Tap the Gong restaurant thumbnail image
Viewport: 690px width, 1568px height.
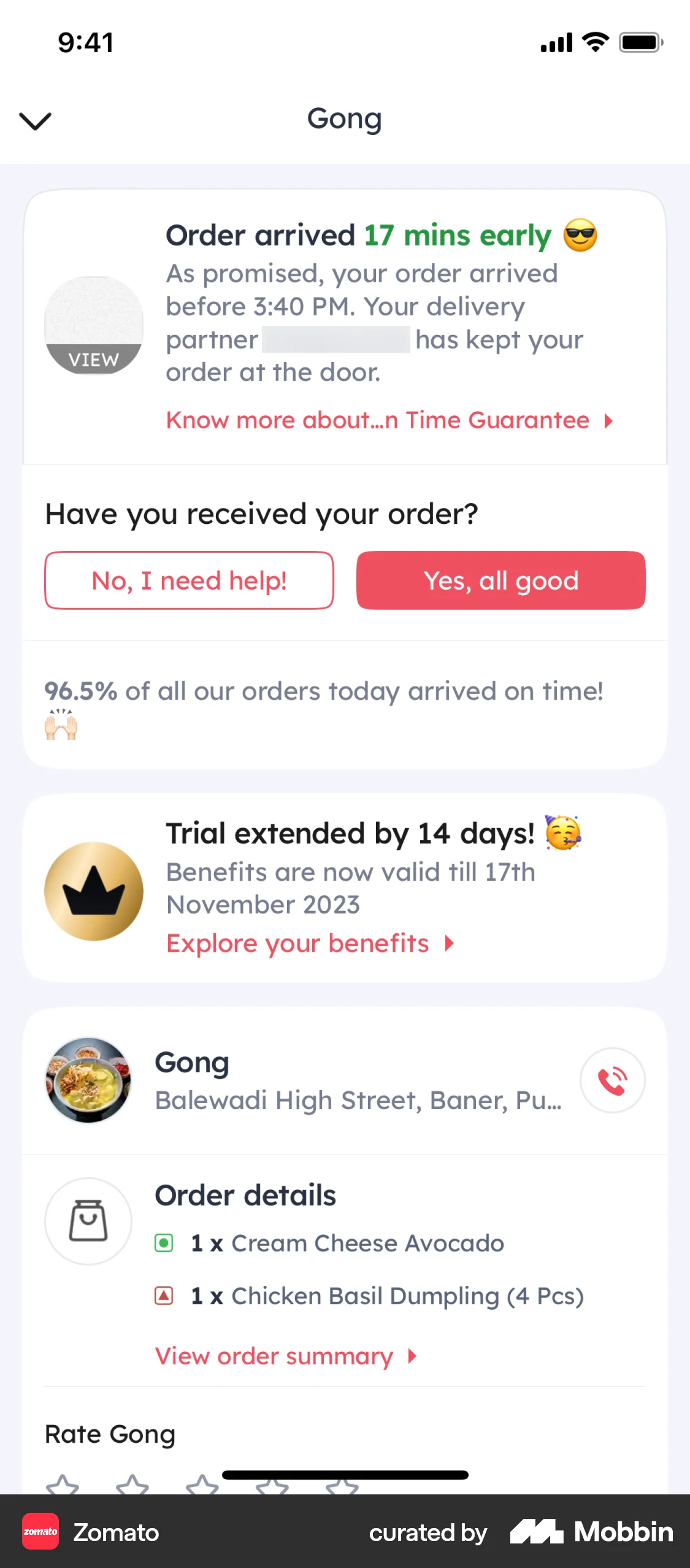pos(88,1080)
